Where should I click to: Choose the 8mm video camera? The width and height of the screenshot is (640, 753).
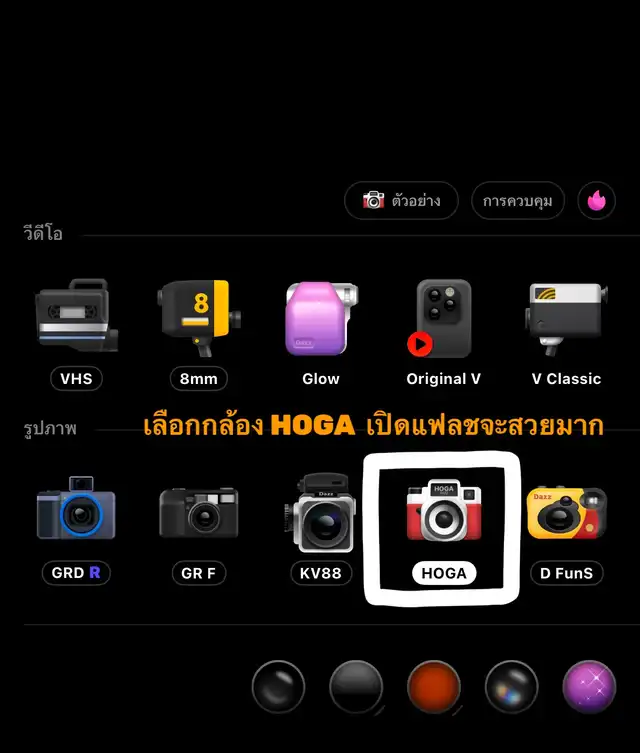tap(197, 320)
